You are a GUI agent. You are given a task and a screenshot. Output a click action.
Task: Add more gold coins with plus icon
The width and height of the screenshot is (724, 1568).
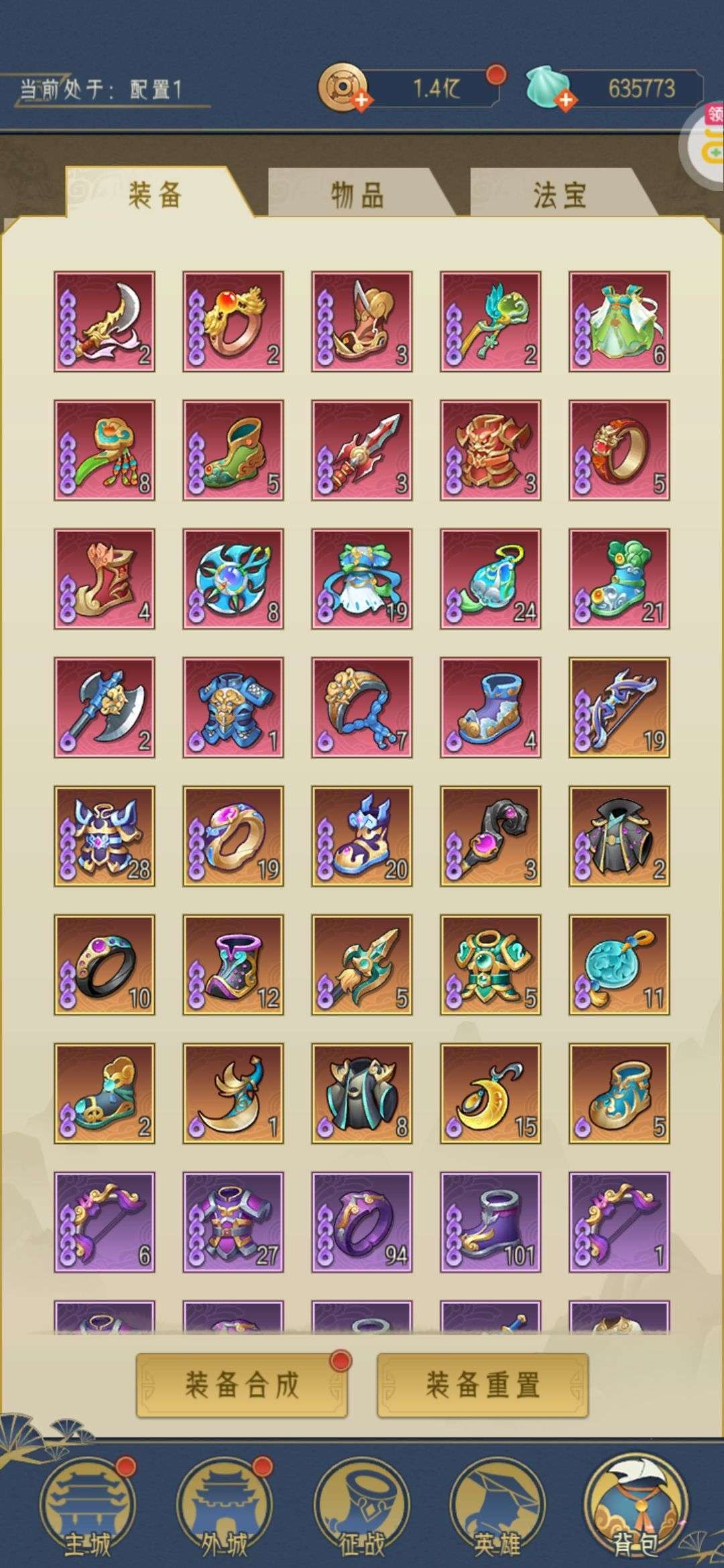pos(362,101)
